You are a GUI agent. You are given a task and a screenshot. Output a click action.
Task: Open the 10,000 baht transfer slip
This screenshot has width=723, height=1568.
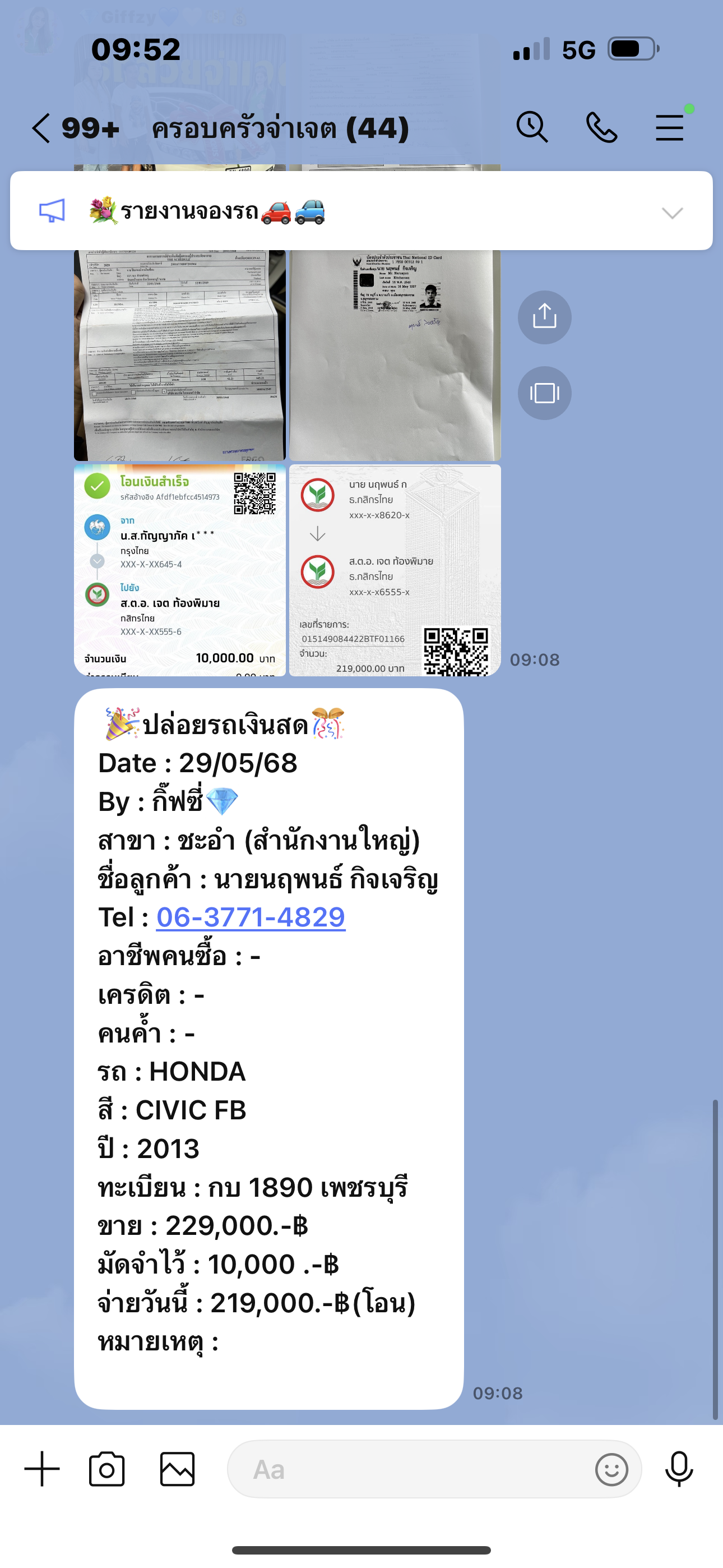point(179,570)
